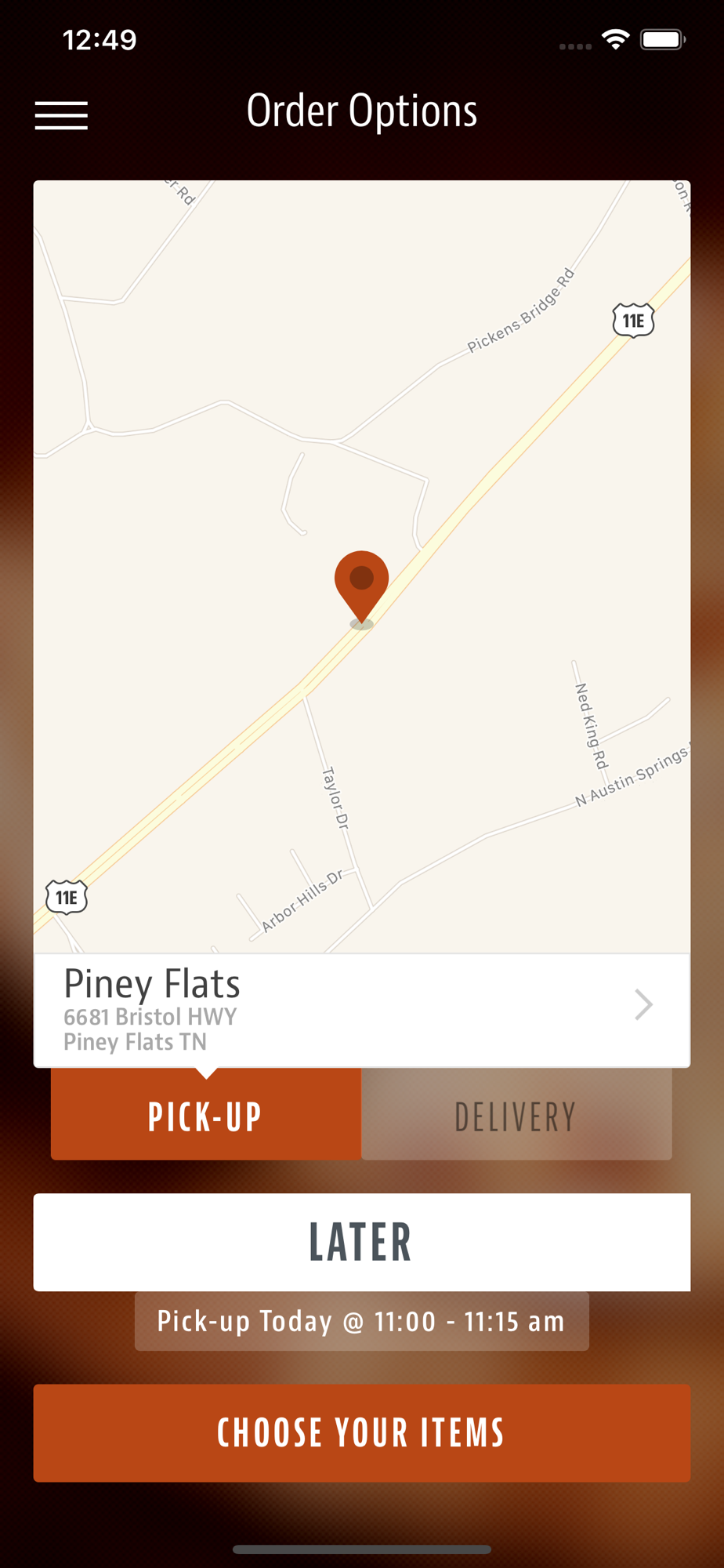Tap the restaurant pin on the map
The width and height of the screenshot is (724, 1568).
[x=361, y=588]
